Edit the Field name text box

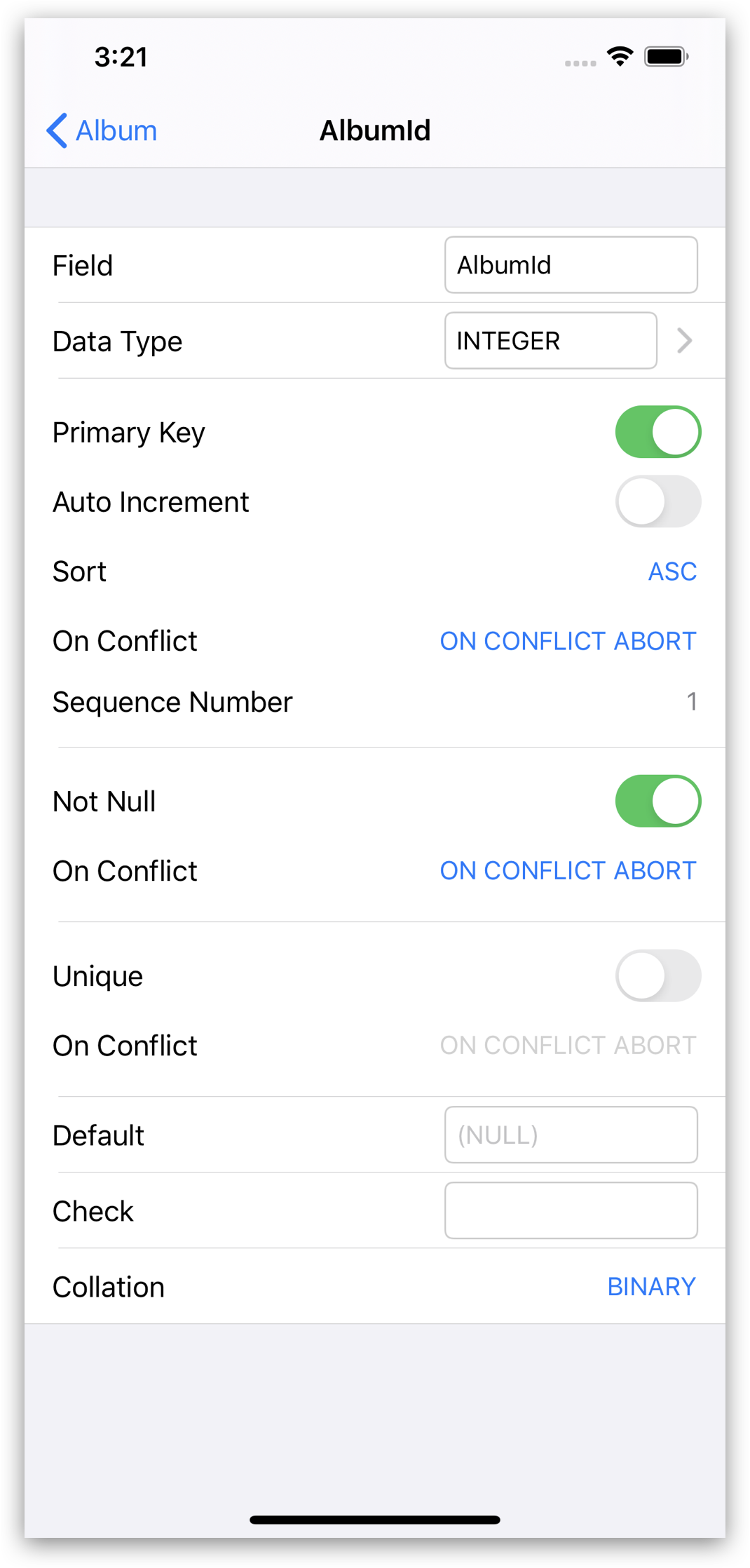(x=571, y=265)
